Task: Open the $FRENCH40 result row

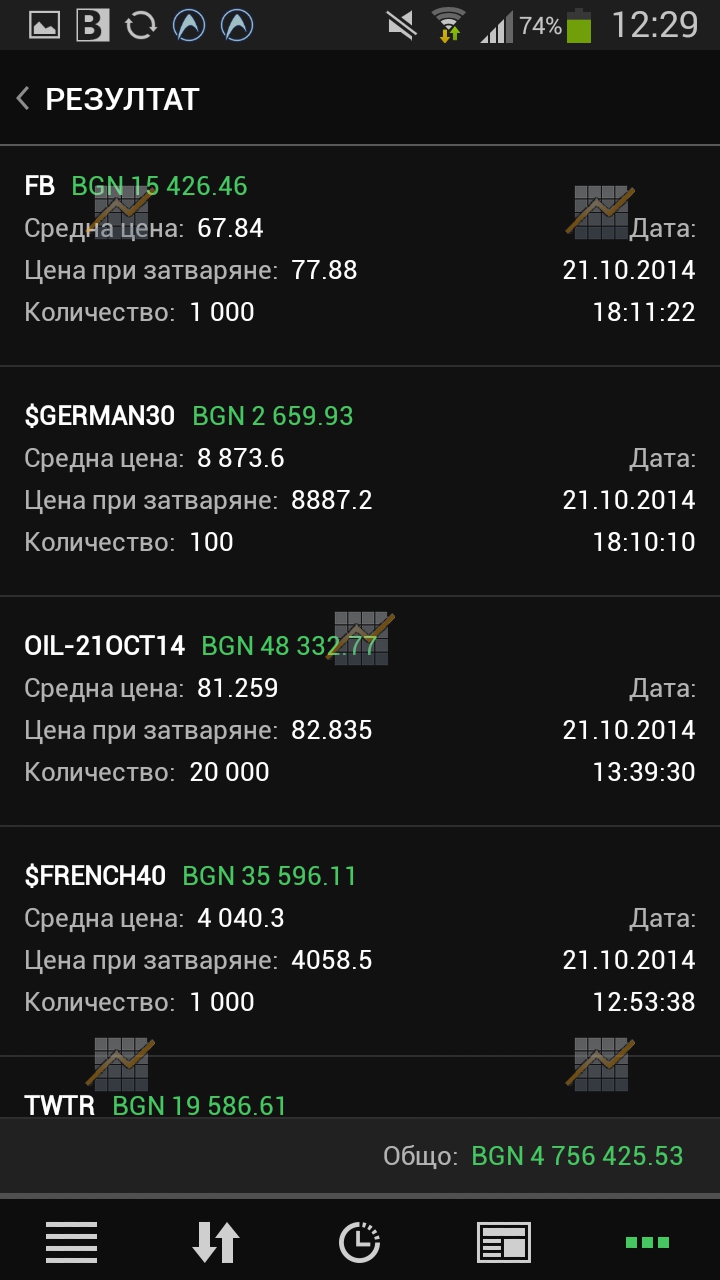Action: 360,942
